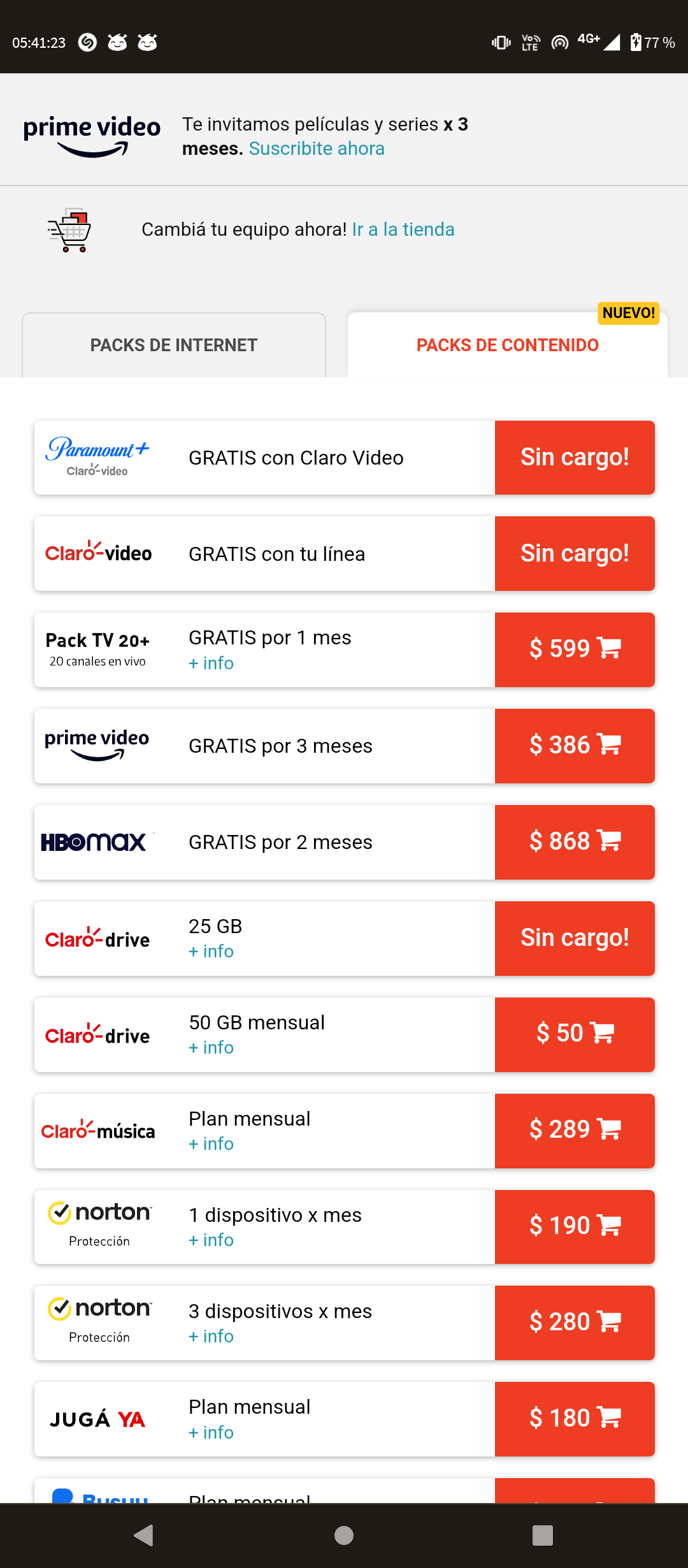Get Claro drive 25 GB Sin cargo

coord(575,938)
